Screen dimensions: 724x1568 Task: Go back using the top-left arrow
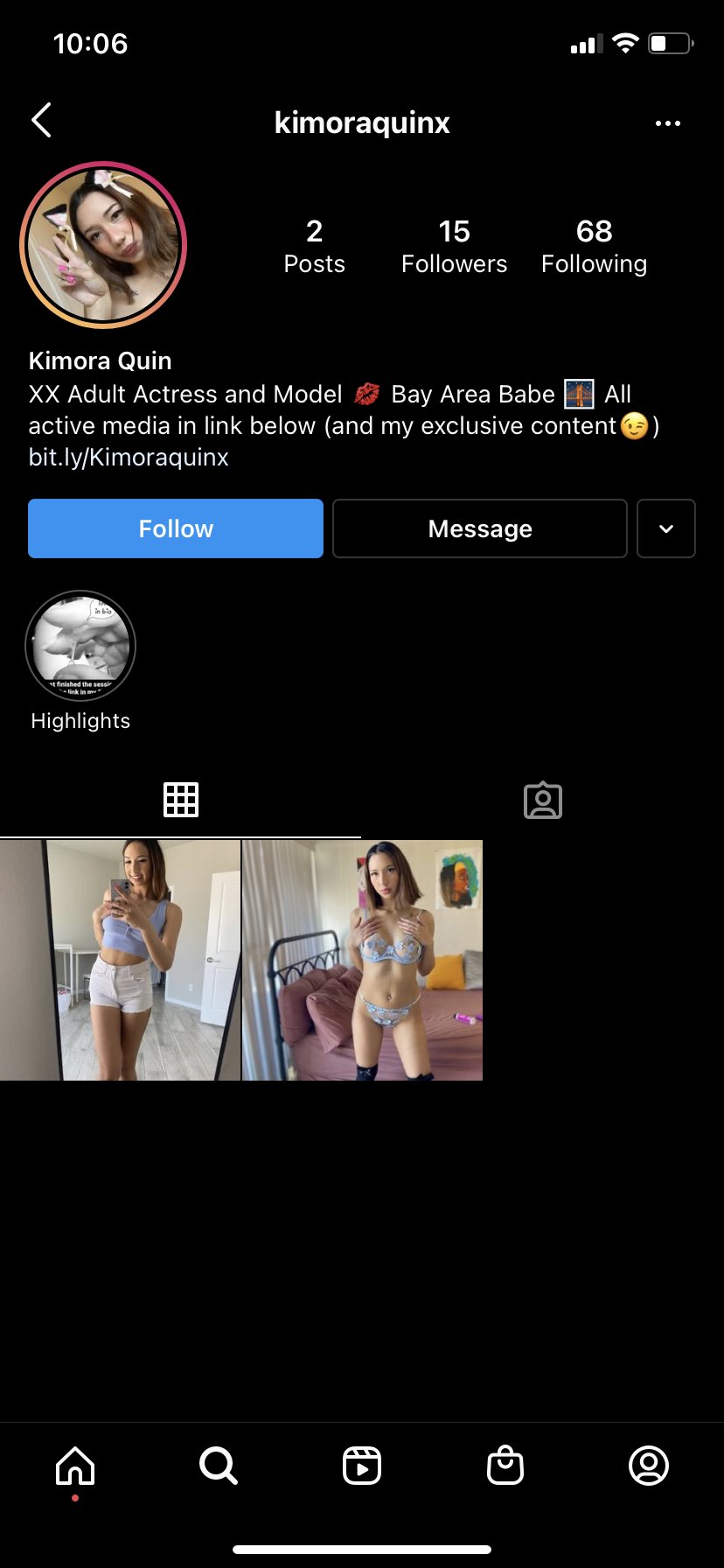click(x=41, y=121)
